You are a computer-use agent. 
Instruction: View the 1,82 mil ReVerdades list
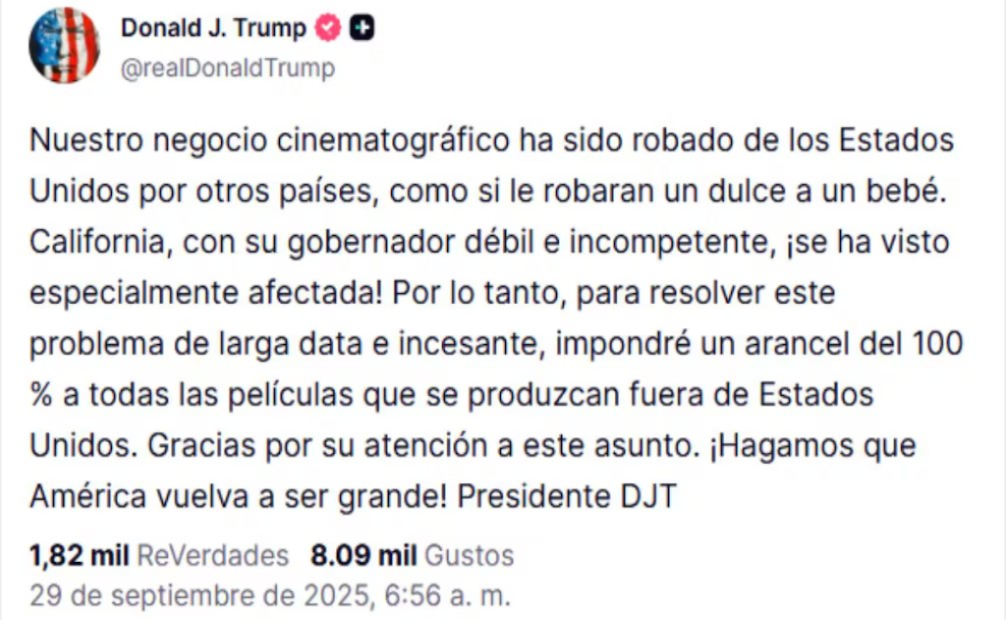point(159,555)
